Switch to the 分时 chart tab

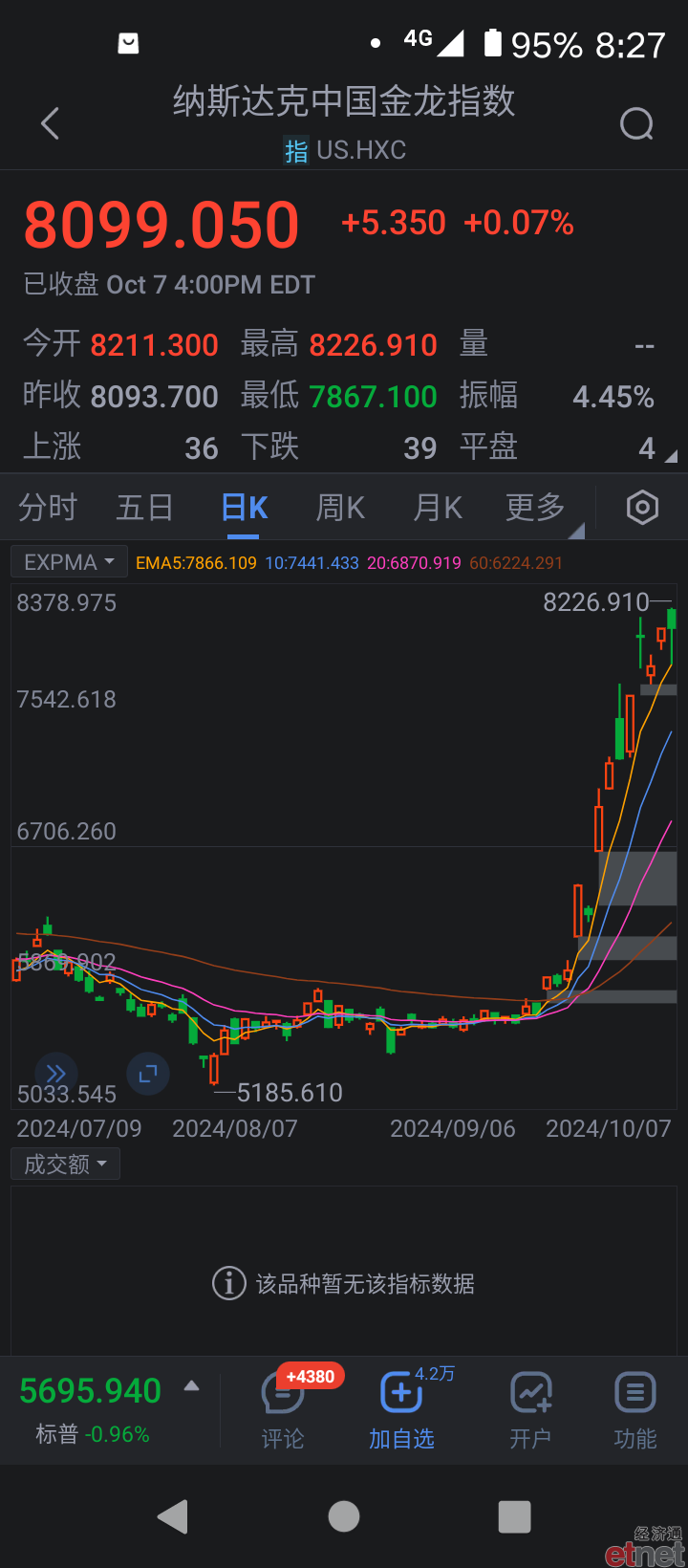coord(48,508)
